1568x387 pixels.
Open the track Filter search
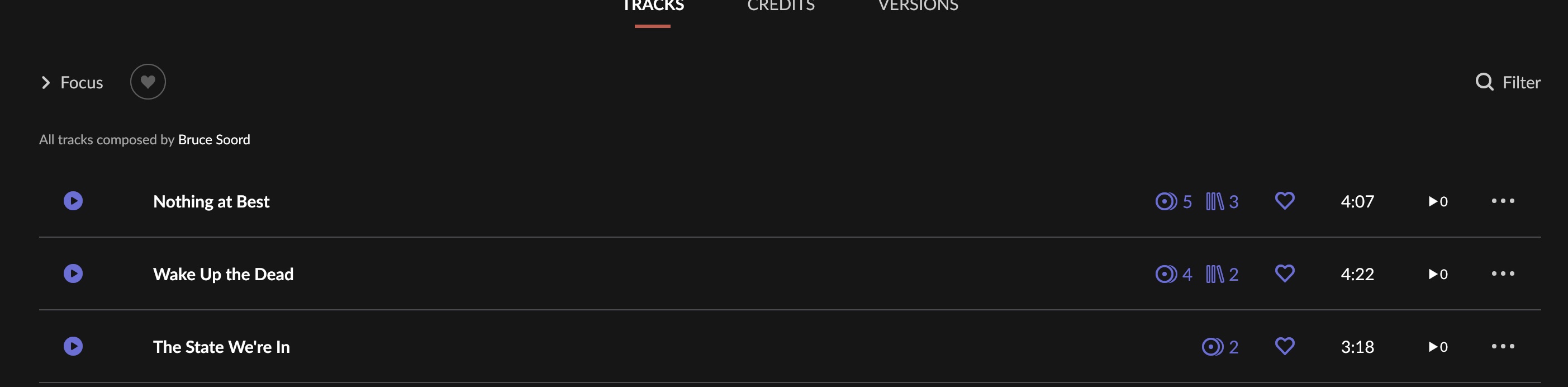point(1508,82)
